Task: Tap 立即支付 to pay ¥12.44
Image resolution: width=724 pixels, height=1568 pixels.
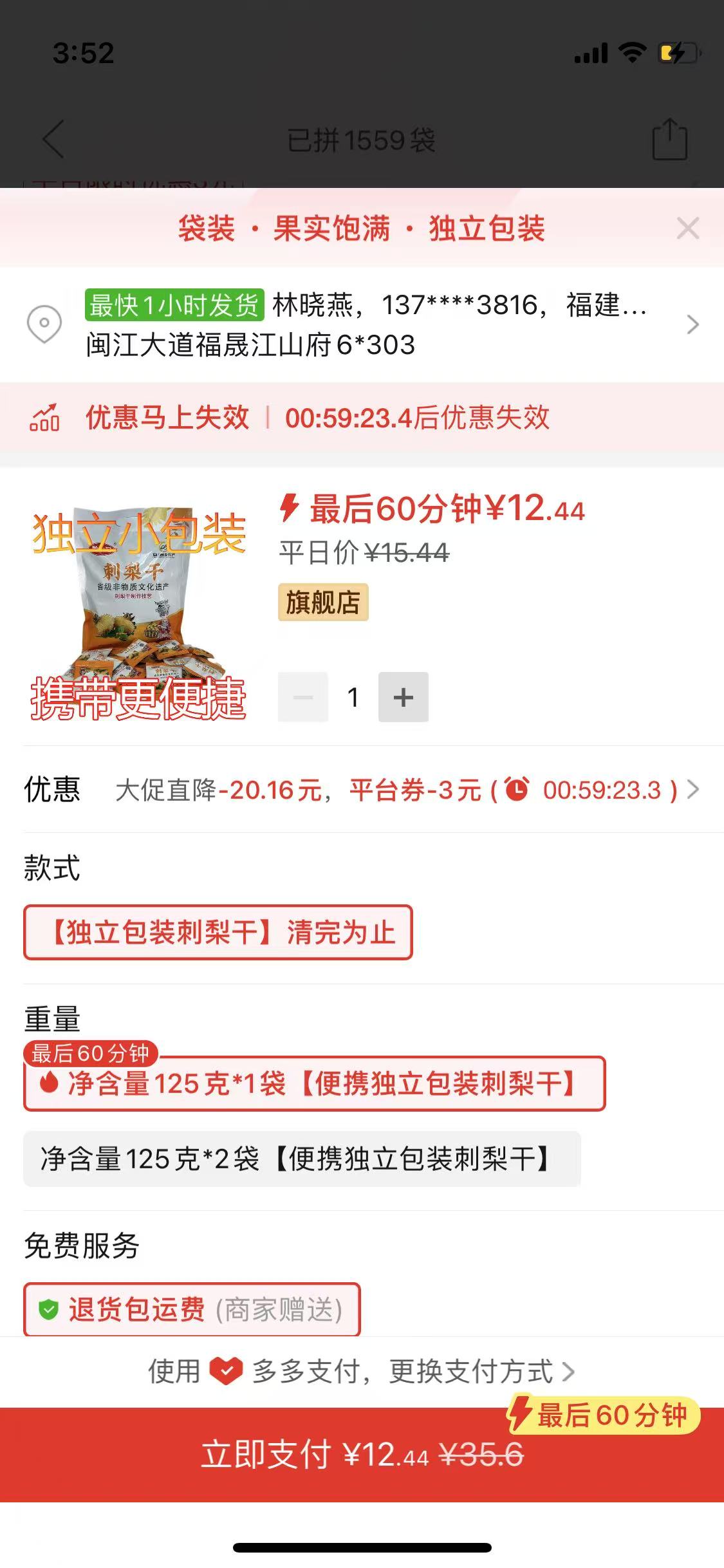Action: (362, 1455)
